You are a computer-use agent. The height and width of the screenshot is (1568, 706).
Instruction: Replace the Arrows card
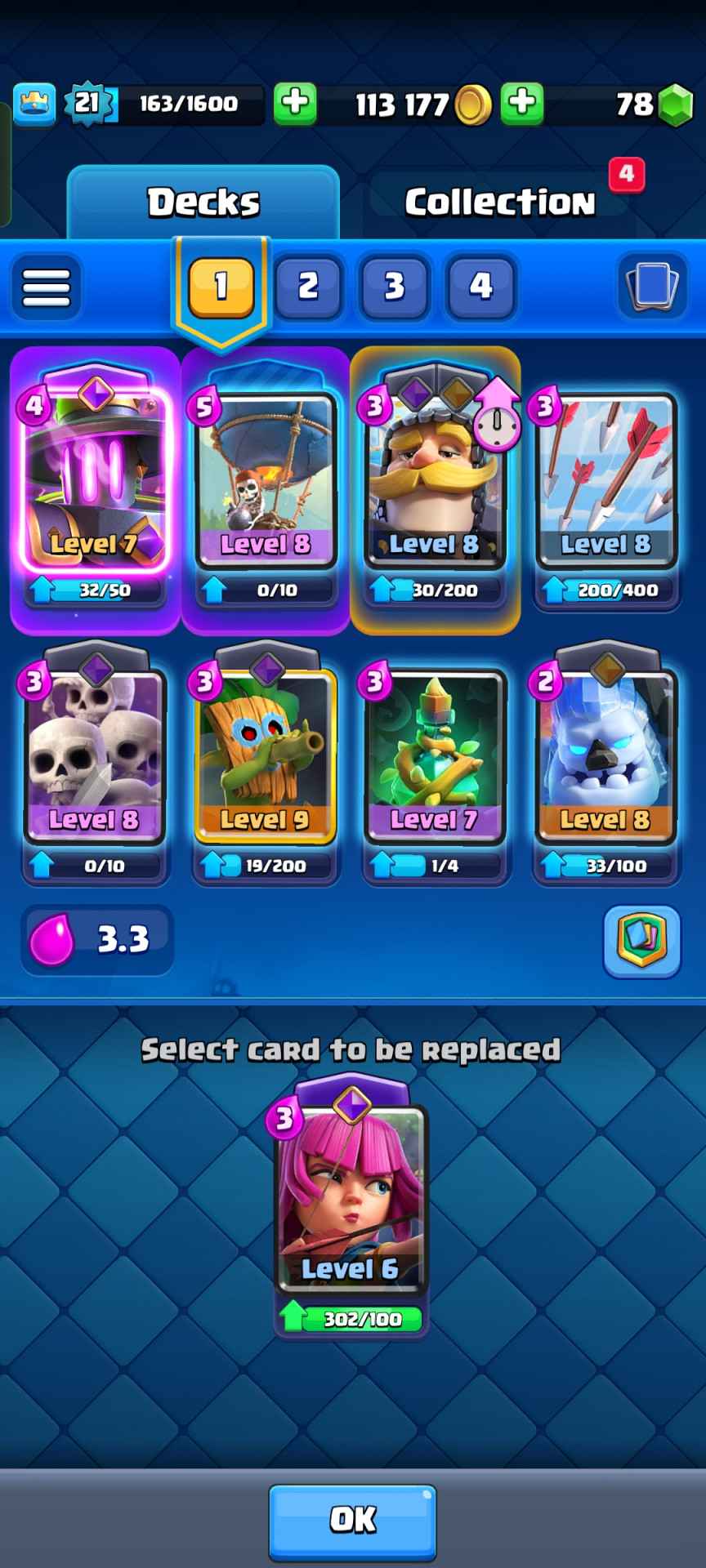point(605,482)
